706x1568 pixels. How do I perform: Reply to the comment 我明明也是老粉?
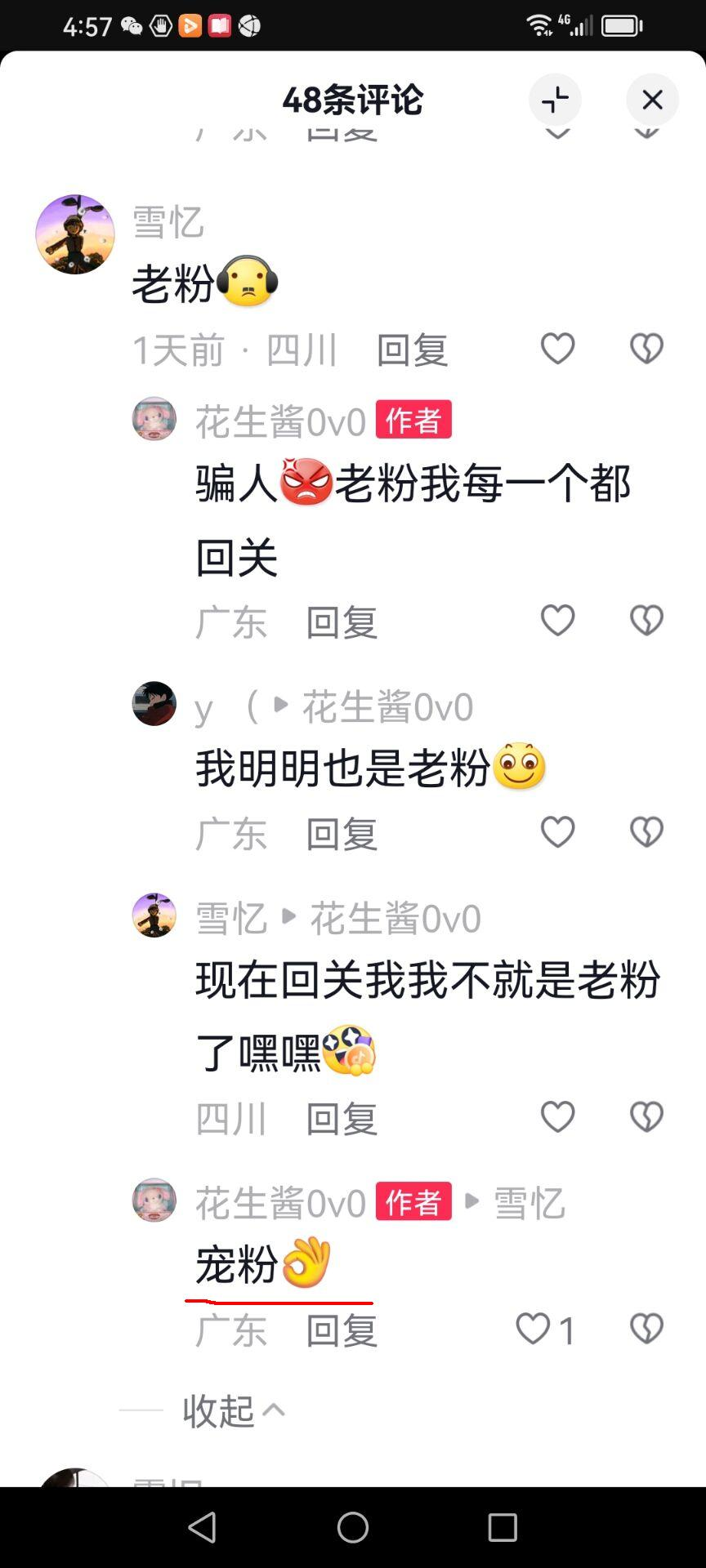(x=342, y=834)
